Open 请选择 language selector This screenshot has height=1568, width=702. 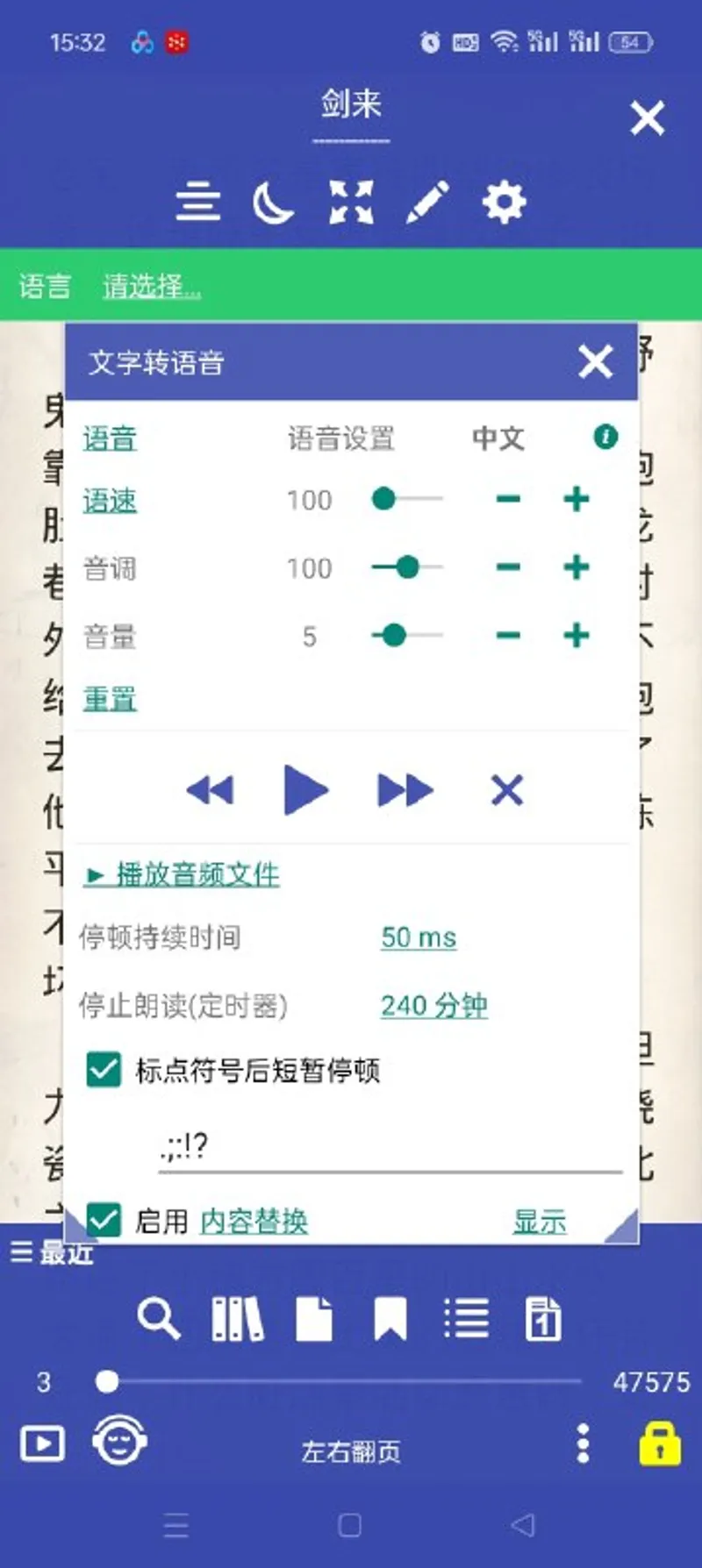tap(151, 286)
